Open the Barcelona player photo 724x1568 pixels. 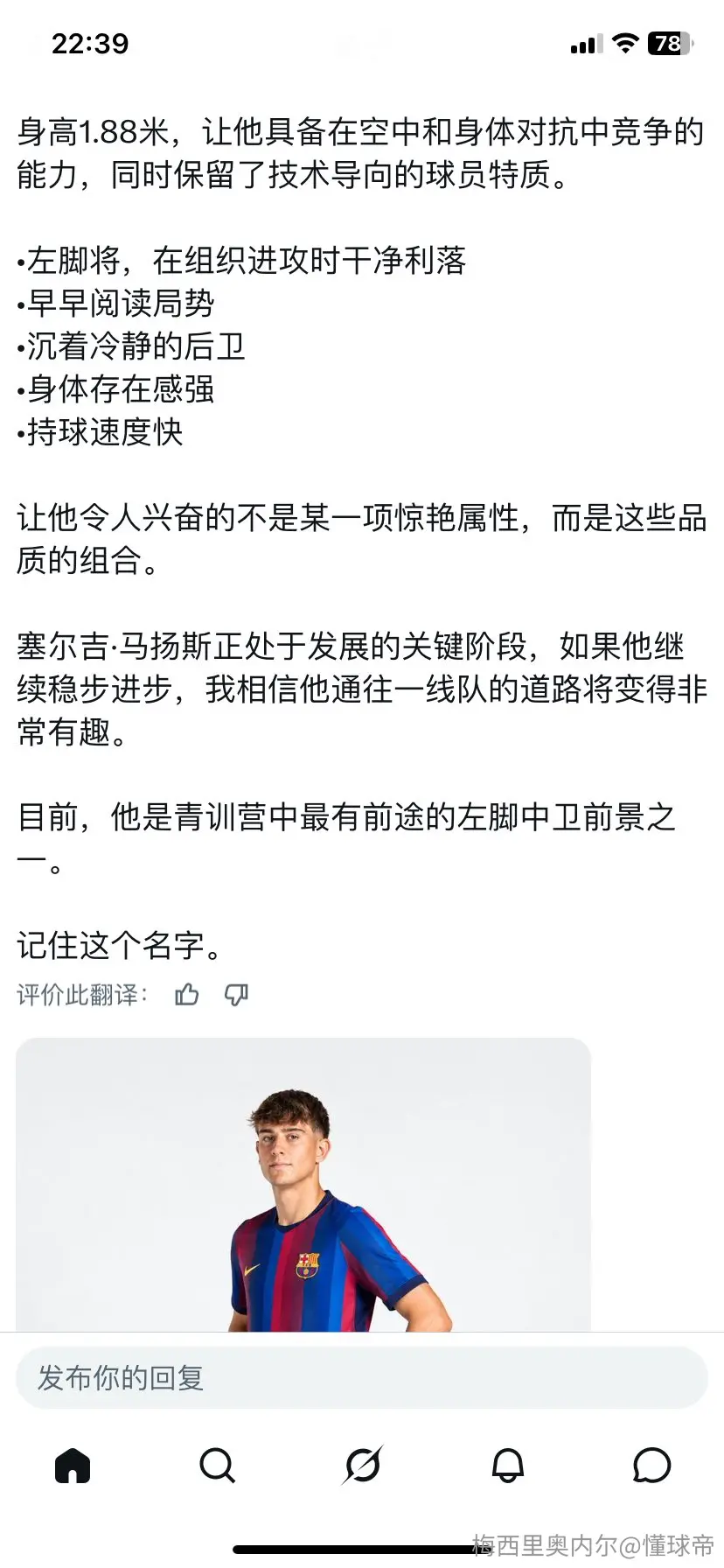coord(303,1185)
